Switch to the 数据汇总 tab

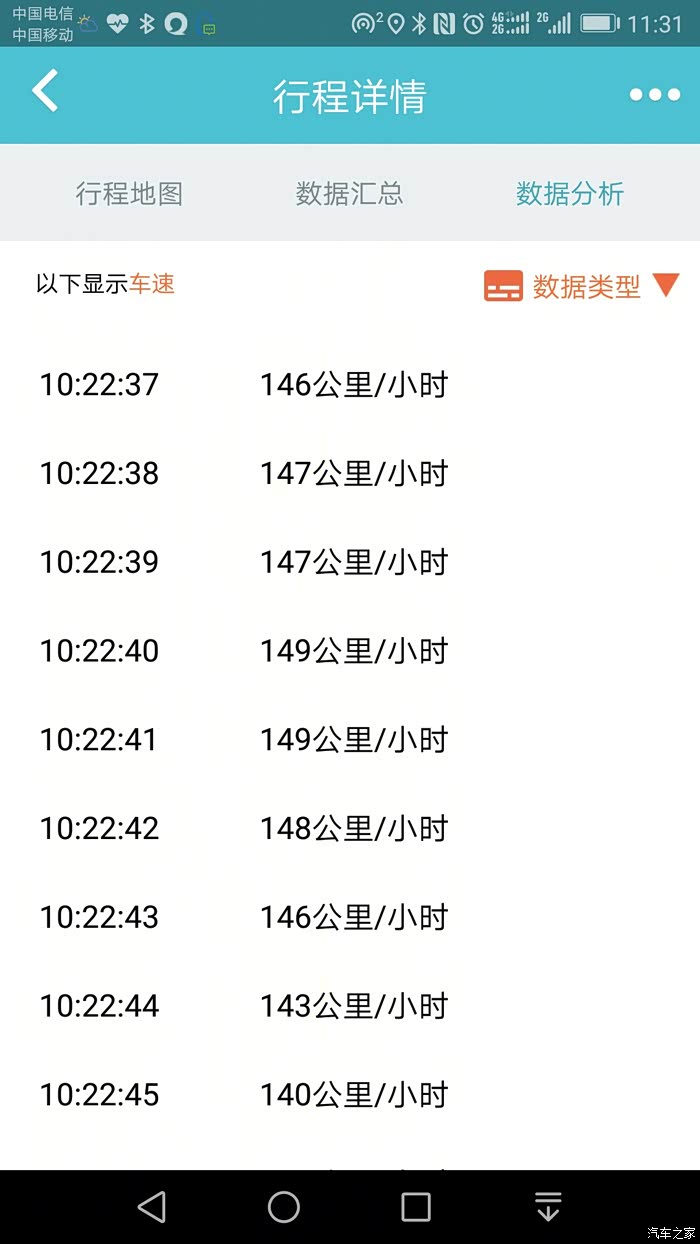coord(349,193)
